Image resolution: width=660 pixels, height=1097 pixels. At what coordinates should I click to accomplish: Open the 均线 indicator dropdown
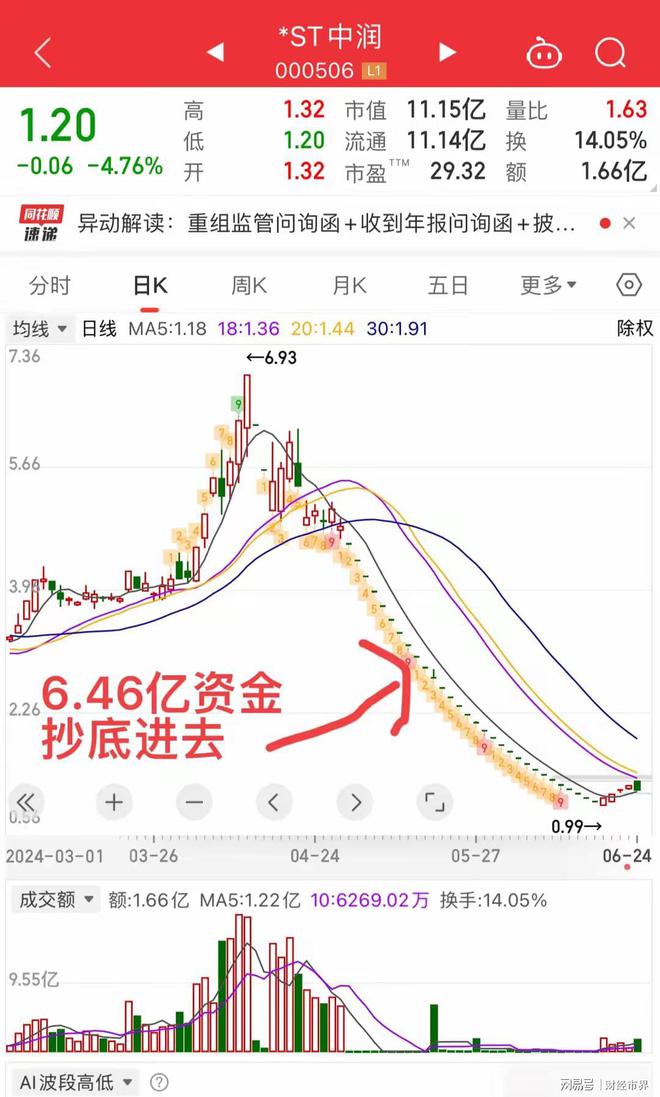(x=40, y=328)
